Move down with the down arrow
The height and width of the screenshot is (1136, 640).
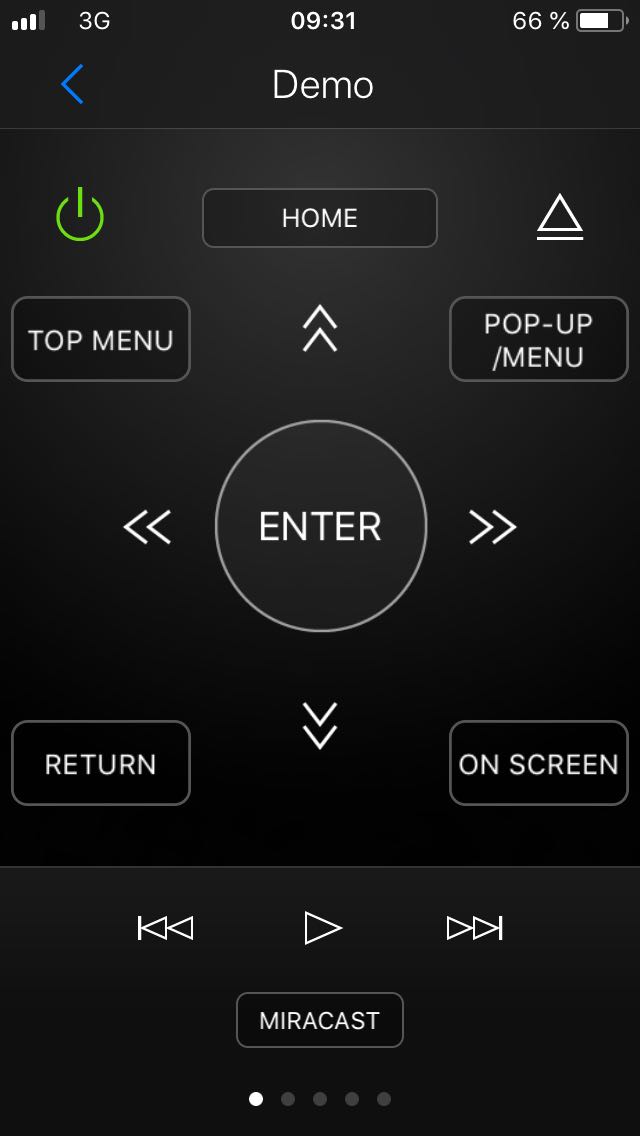point(320,726)
